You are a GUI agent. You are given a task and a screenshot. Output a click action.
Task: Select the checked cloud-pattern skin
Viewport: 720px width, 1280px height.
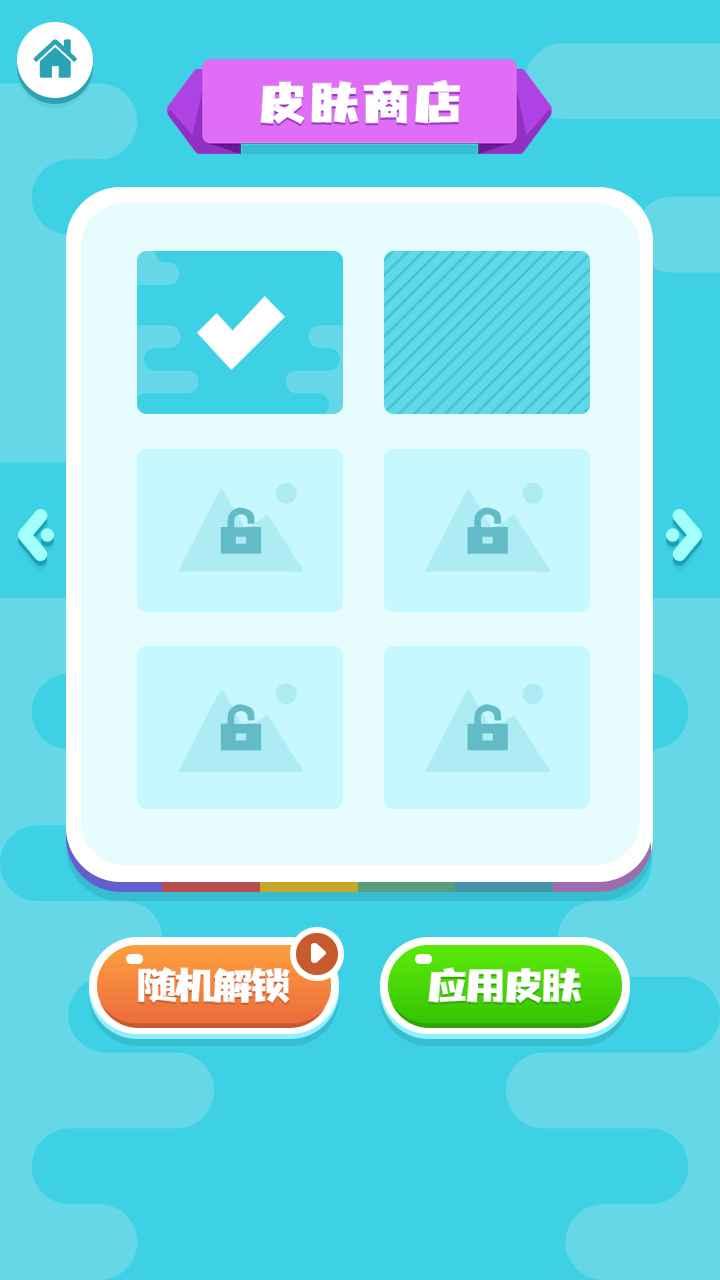tap(240, 332)
